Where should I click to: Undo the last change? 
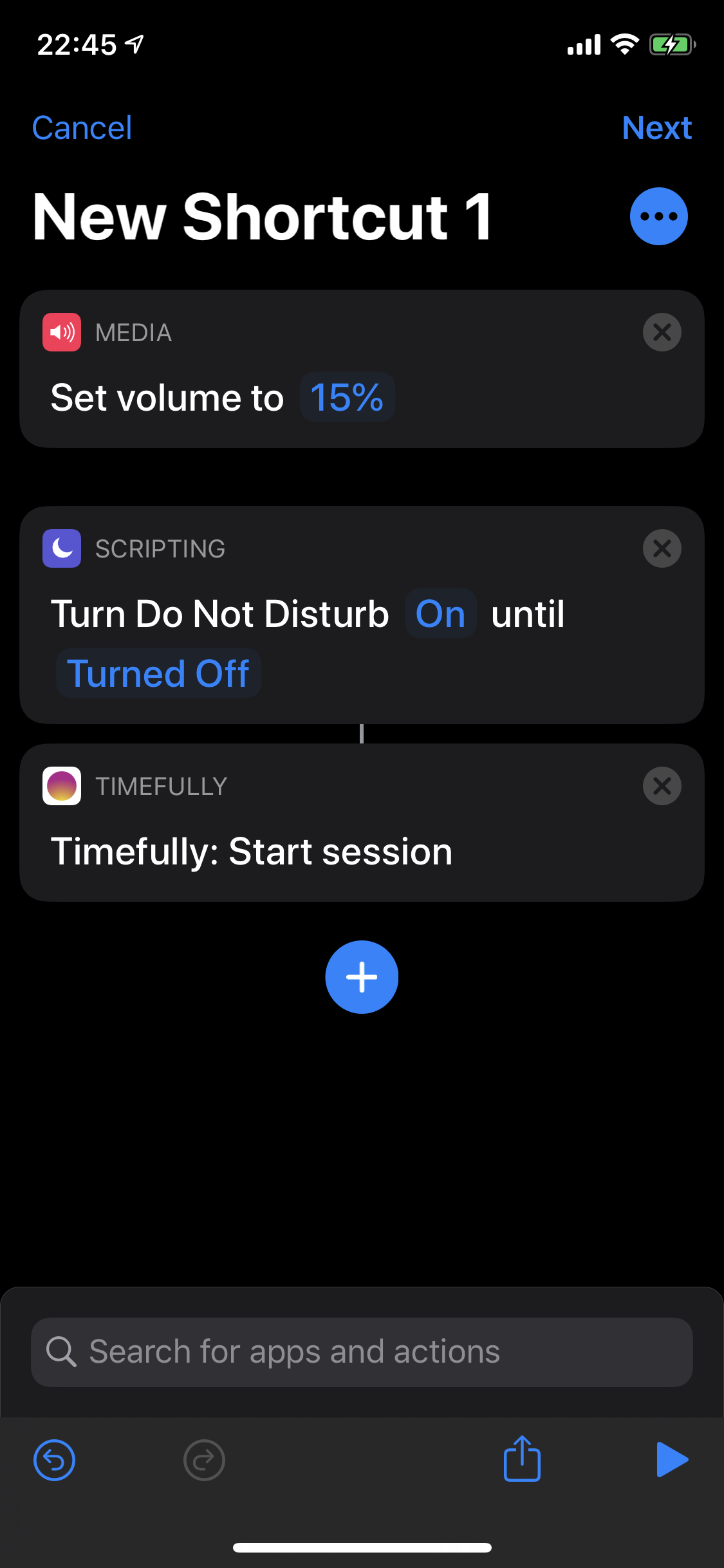(x=54, y=1460)
